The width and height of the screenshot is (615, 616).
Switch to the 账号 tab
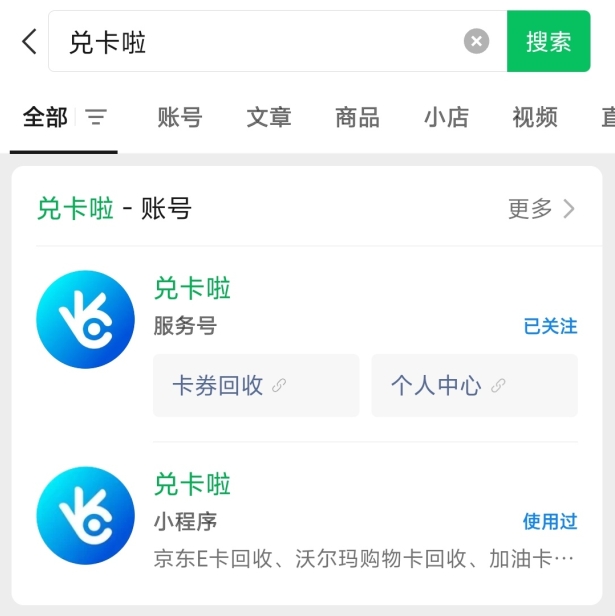[180, 117]
